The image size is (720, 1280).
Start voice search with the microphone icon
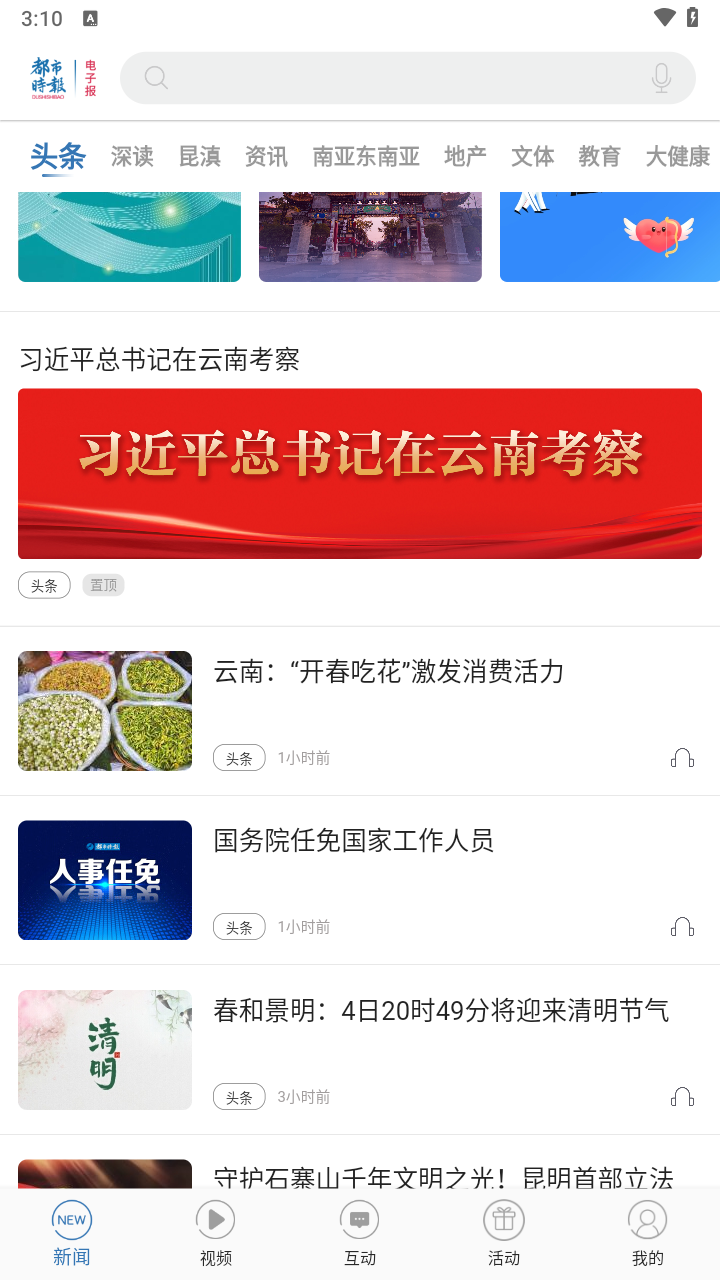coord(661,78)
